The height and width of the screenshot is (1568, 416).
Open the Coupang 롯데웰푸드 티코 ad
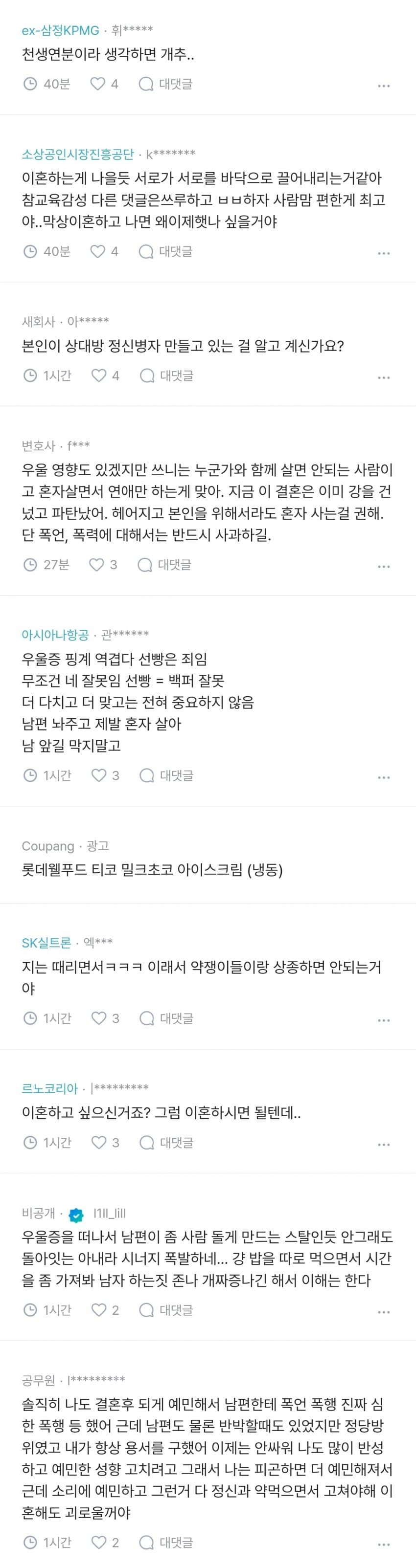(152, 870)
